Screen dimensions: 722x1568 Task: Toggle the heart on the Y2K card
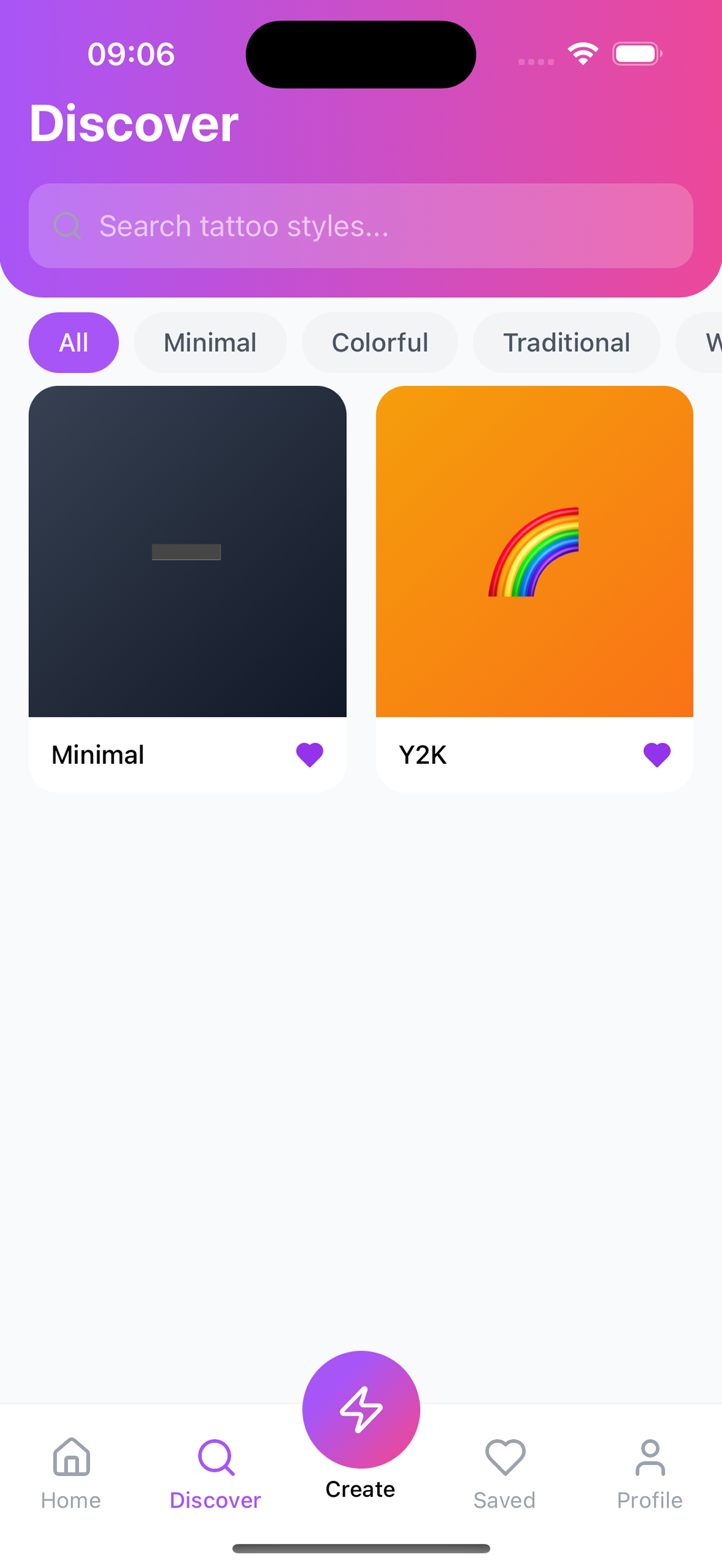click(x=656, y=755)
